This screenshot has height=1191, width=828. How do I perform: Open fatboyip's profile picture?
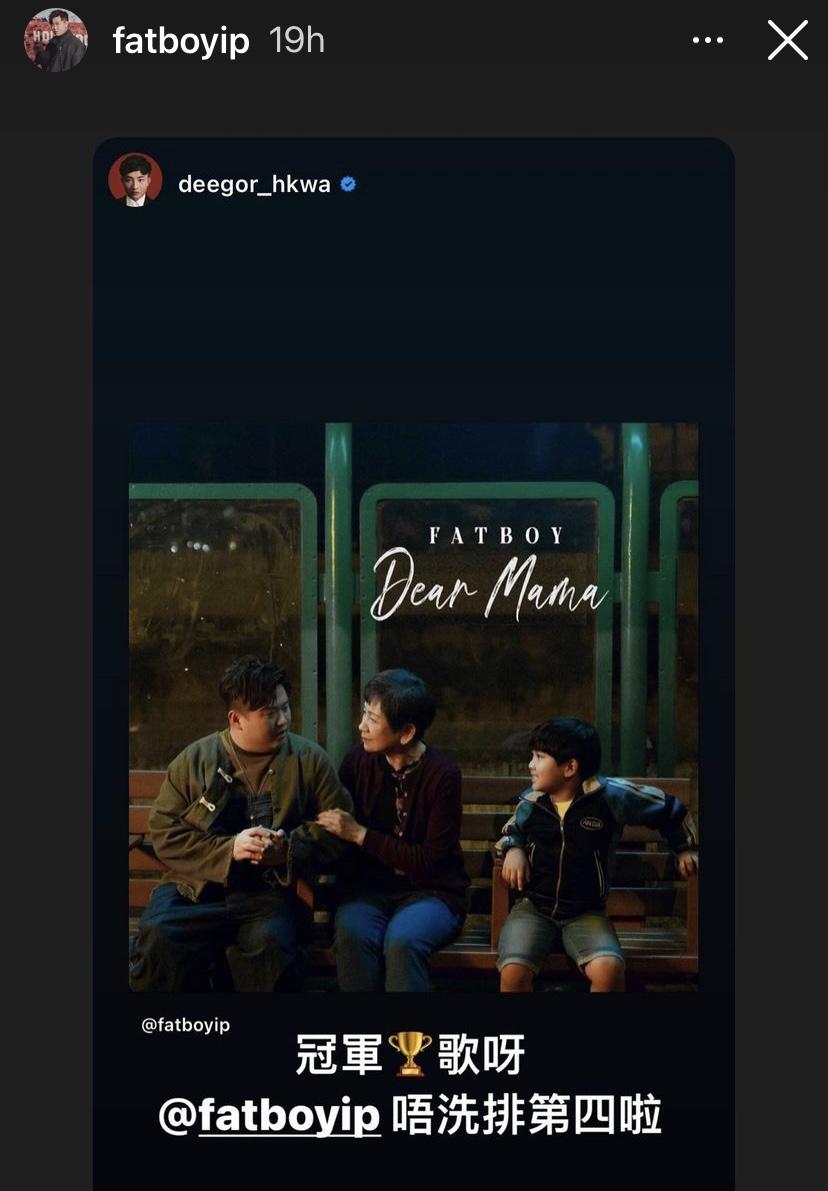click(x=55, y=41)
